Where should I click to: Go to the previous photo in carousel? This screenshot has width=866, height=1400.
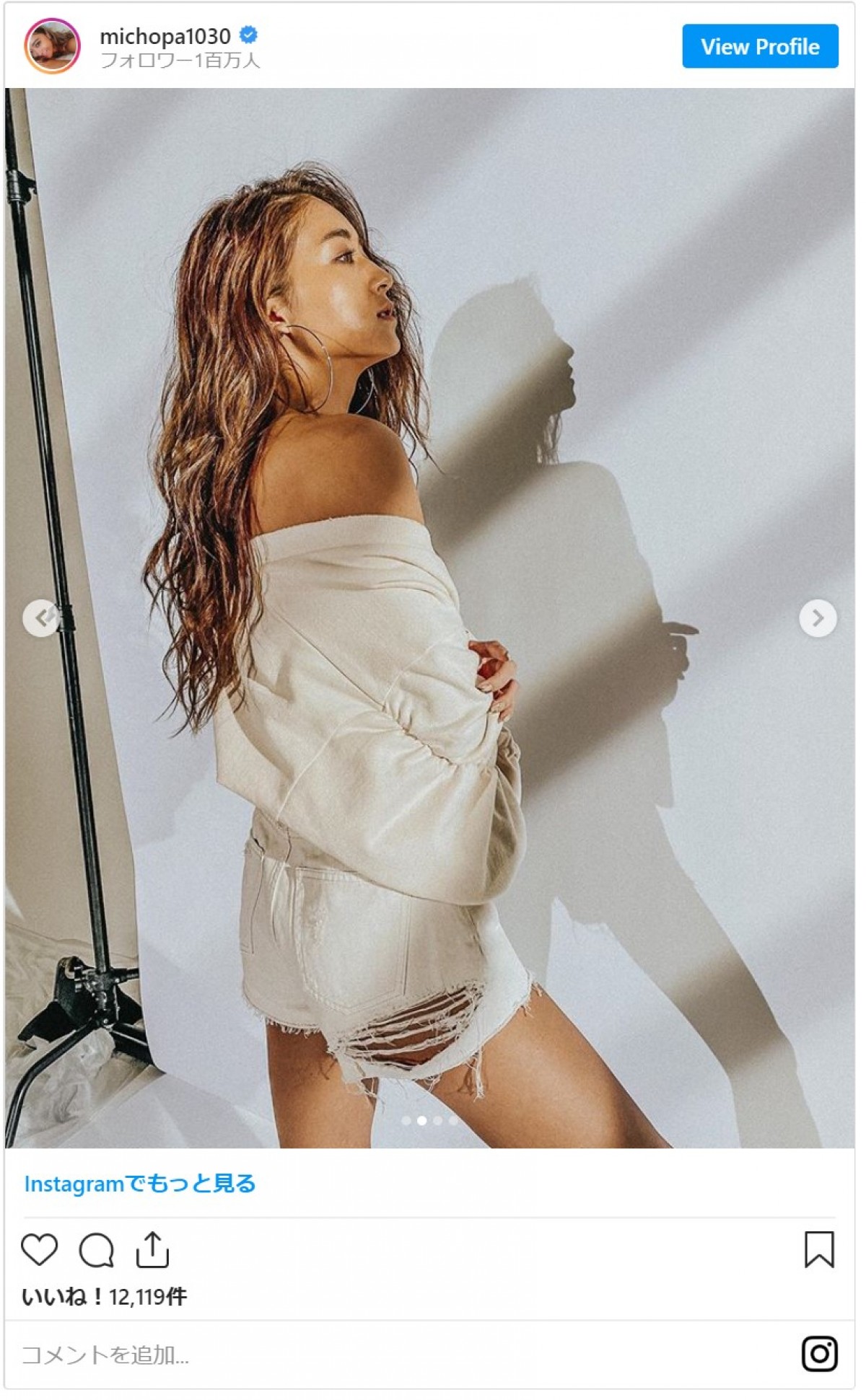pyautogui.click(x=40, y=618)
